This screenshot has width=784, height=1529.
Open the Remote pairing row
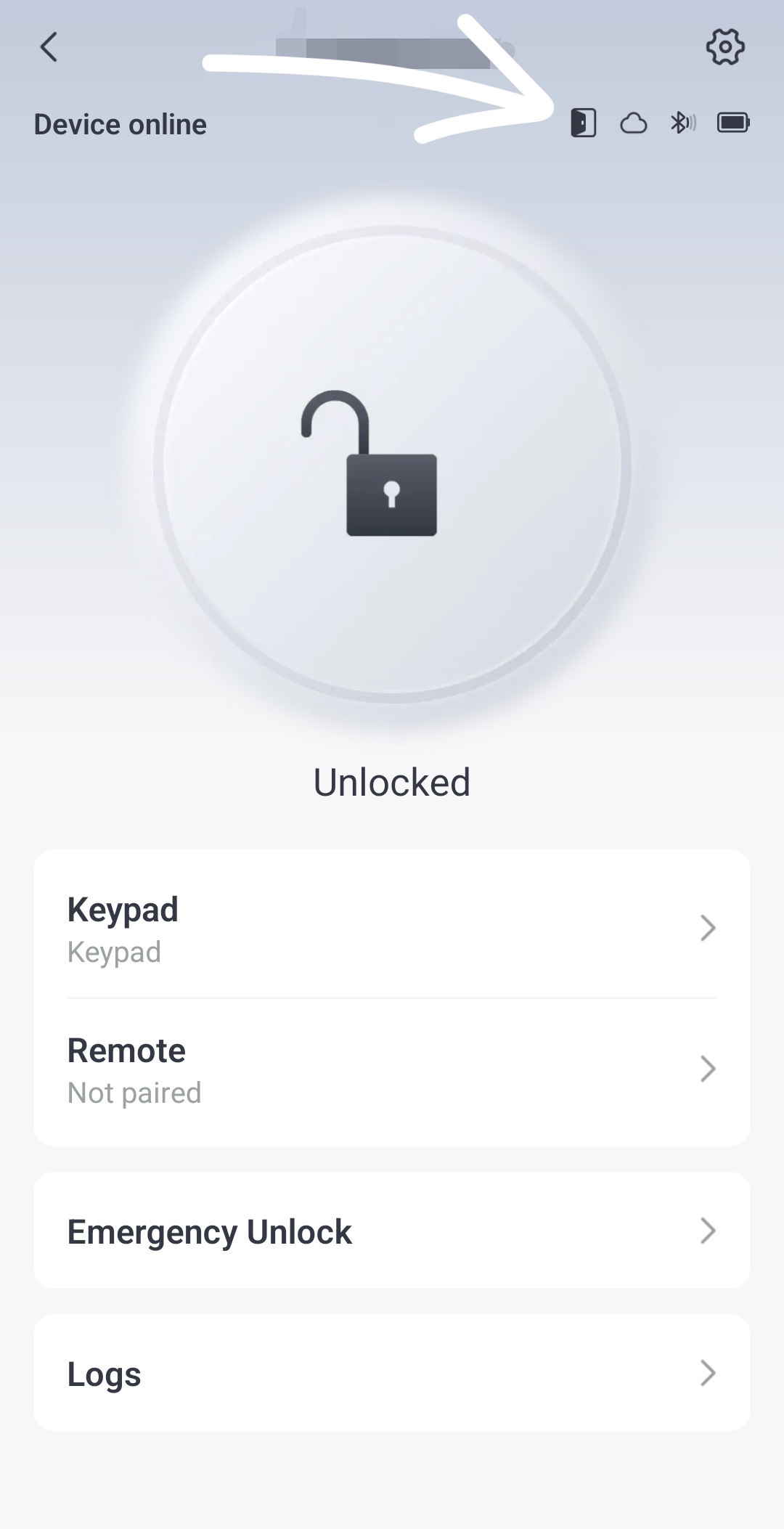[392, 1070]
